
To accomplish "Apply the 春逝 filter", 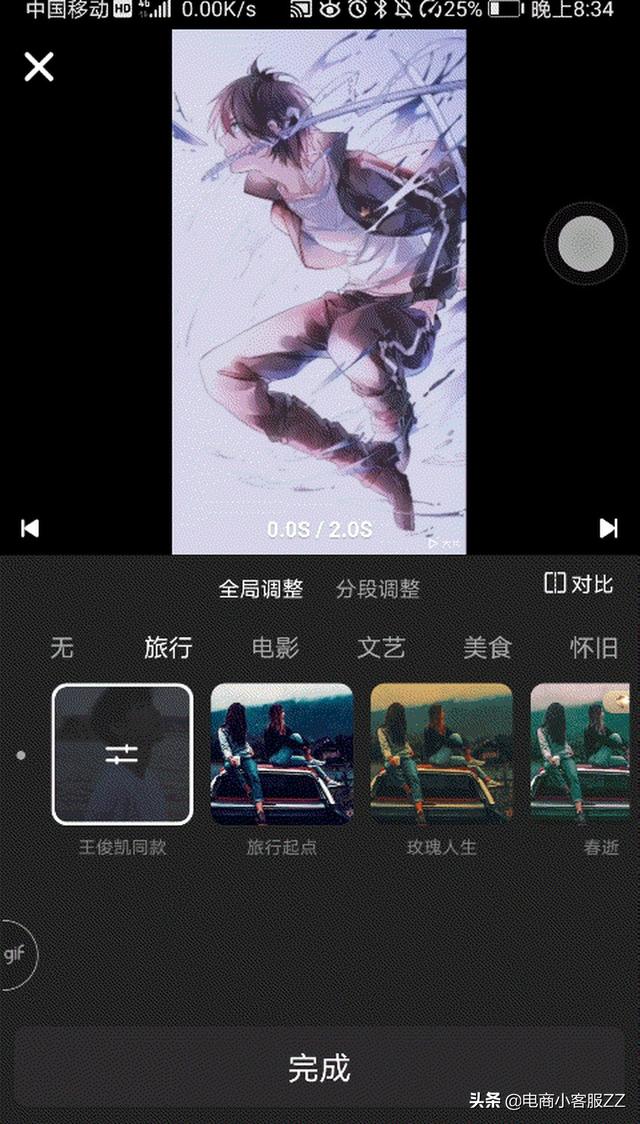I will pyautogui.click(x=583, y=754).
